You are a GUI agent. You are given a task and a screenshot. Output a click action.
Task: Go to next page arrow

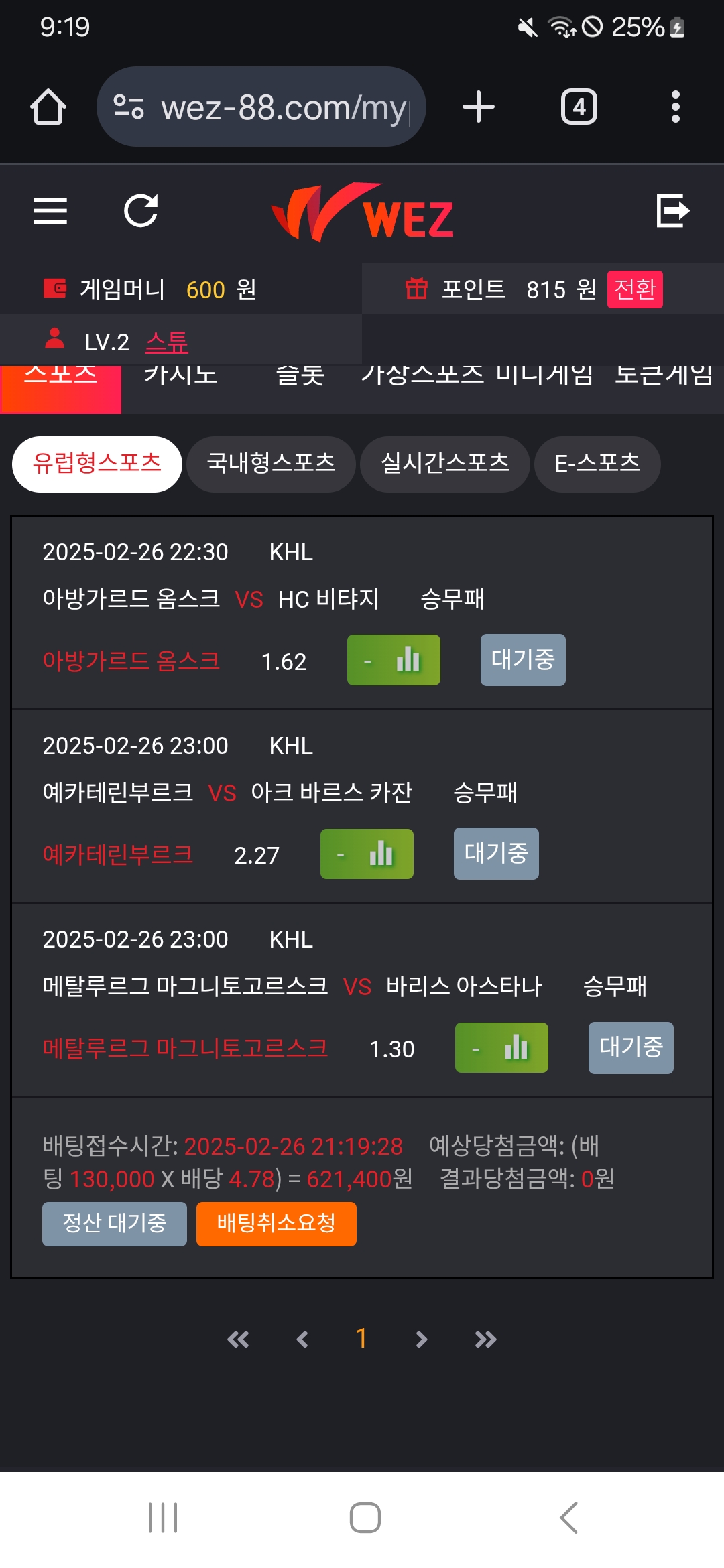pyautogui.click(x=421, y=1339)
